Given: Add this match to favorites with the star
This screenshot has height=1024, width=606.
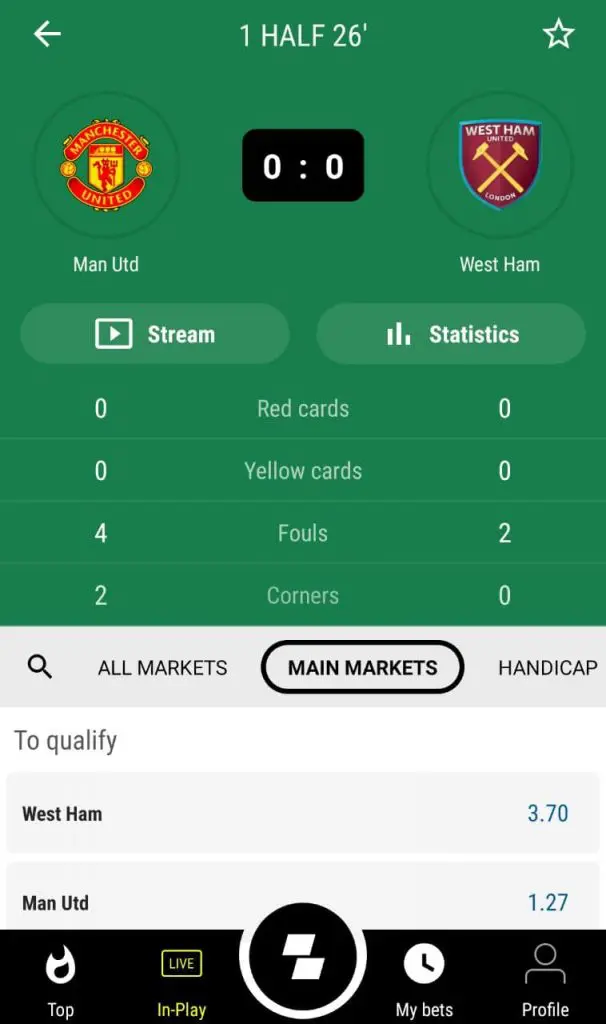Looking at the screenshot, I should tap(558, 35).
